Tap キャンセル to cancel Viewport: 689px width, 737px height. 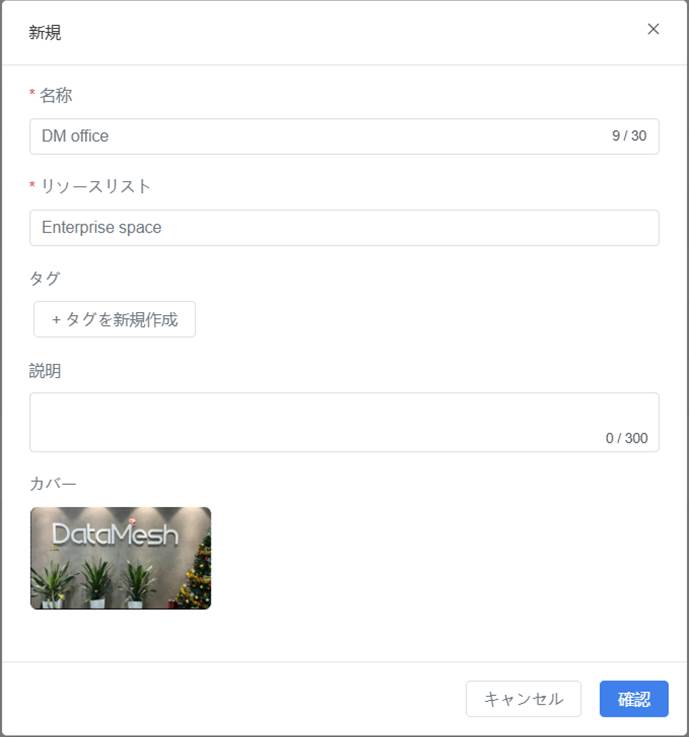(523, 699)
